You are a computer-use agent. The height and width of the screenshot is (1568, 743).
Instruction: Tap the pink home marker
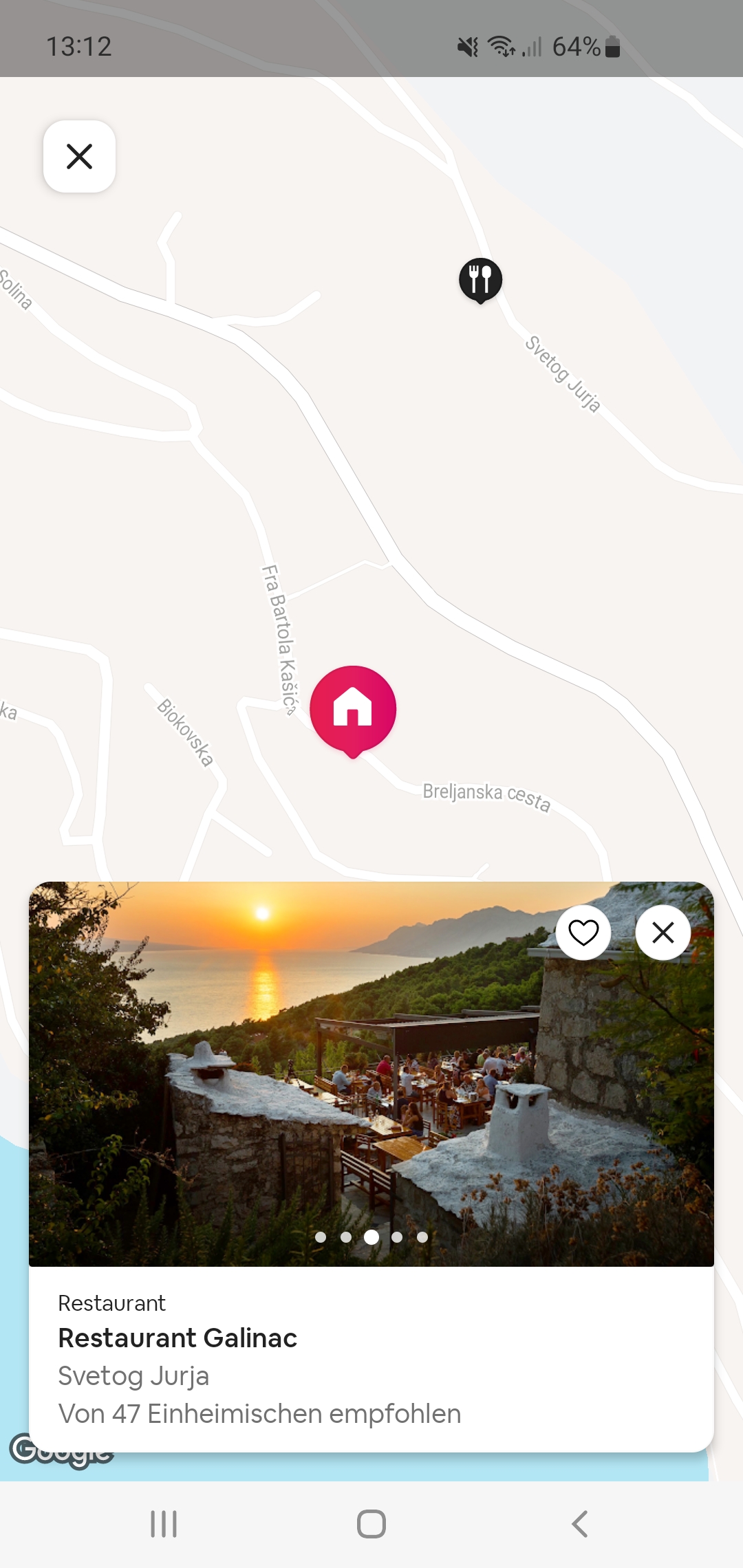pyautogui.click(x=353, y=709)
